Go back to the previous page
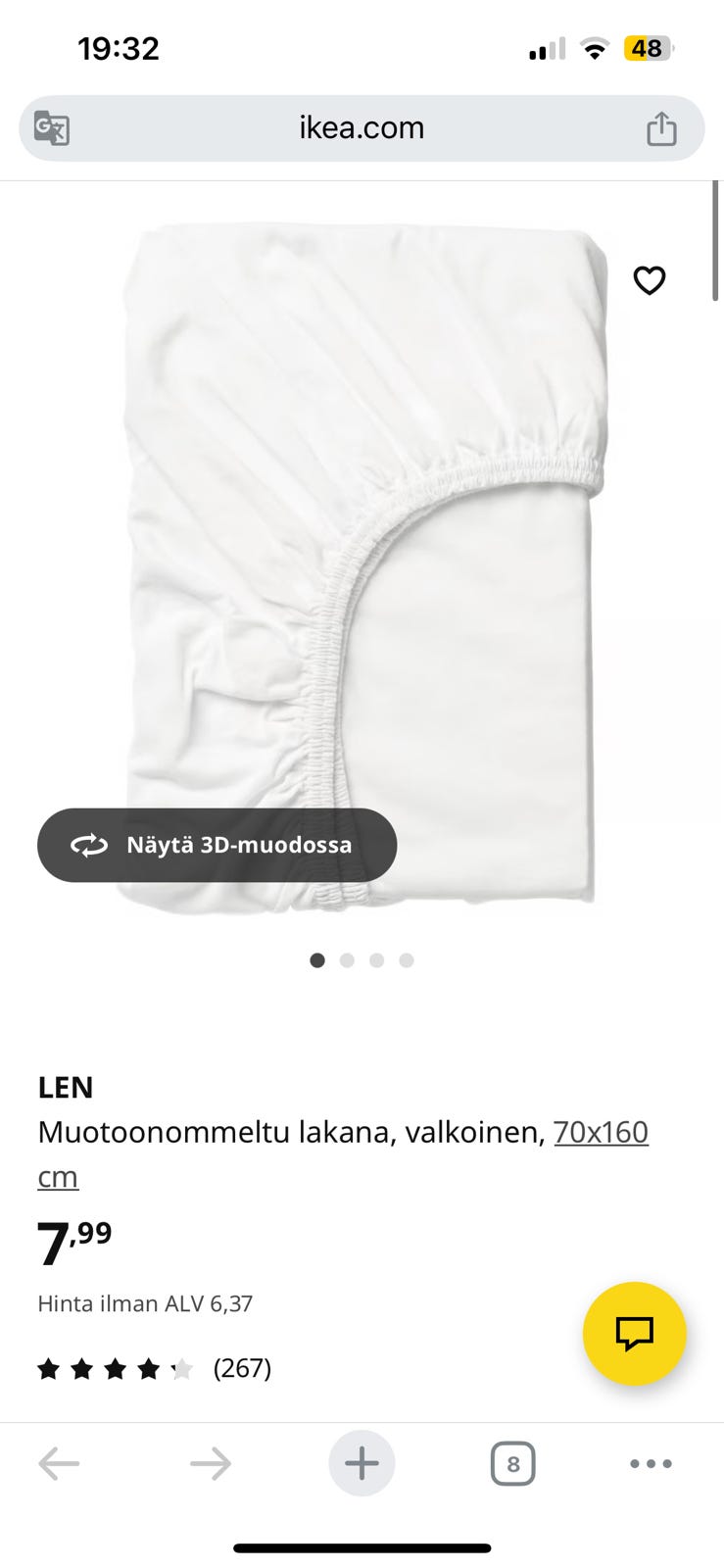The width and height of the screenshot is (724, 1568). (x=59, y=1464)
